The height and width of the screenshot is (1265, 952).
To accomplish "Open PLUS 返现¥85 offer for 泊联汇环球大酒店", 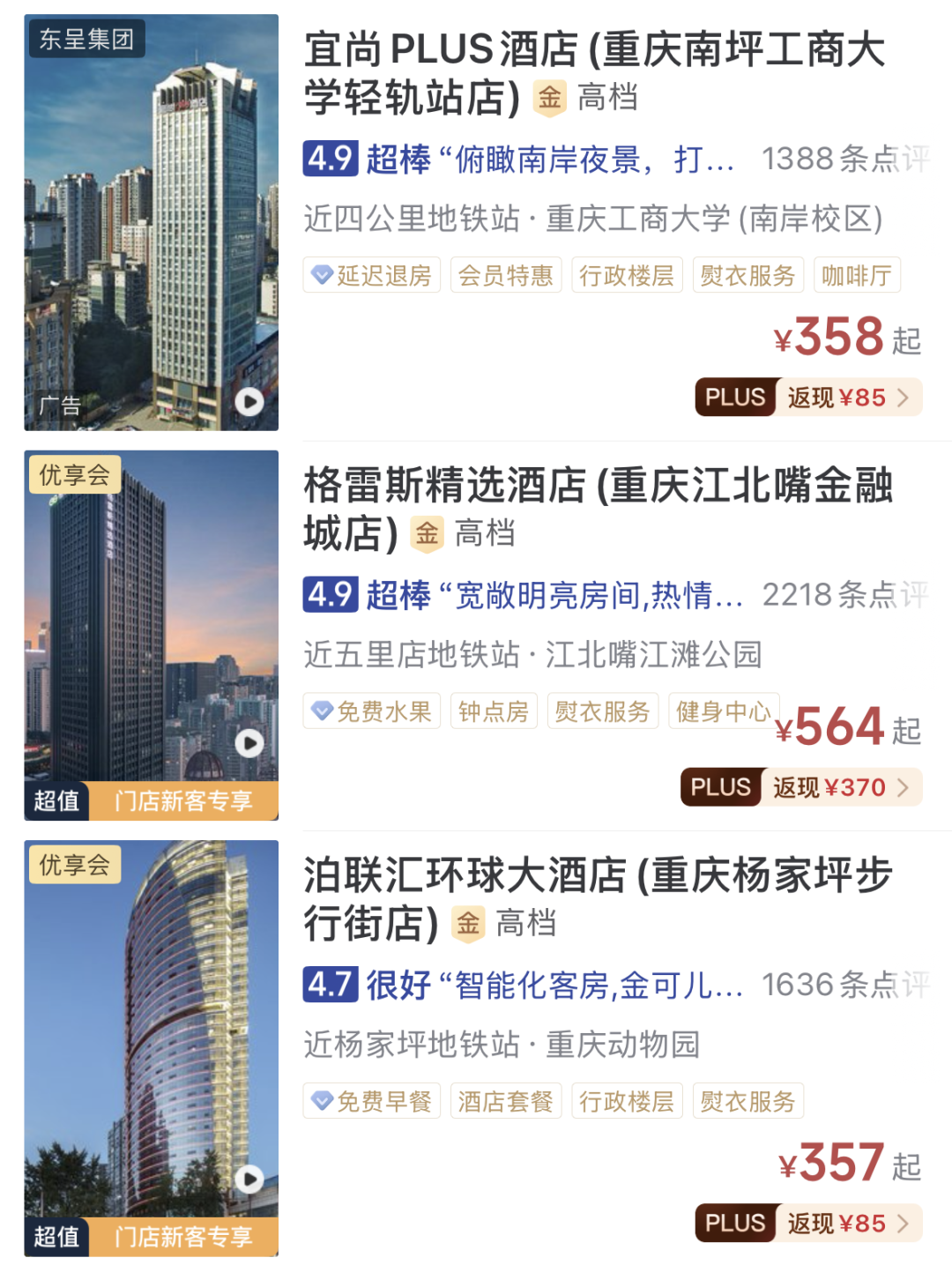I will pyautogui.click(x=807, y=1224).
